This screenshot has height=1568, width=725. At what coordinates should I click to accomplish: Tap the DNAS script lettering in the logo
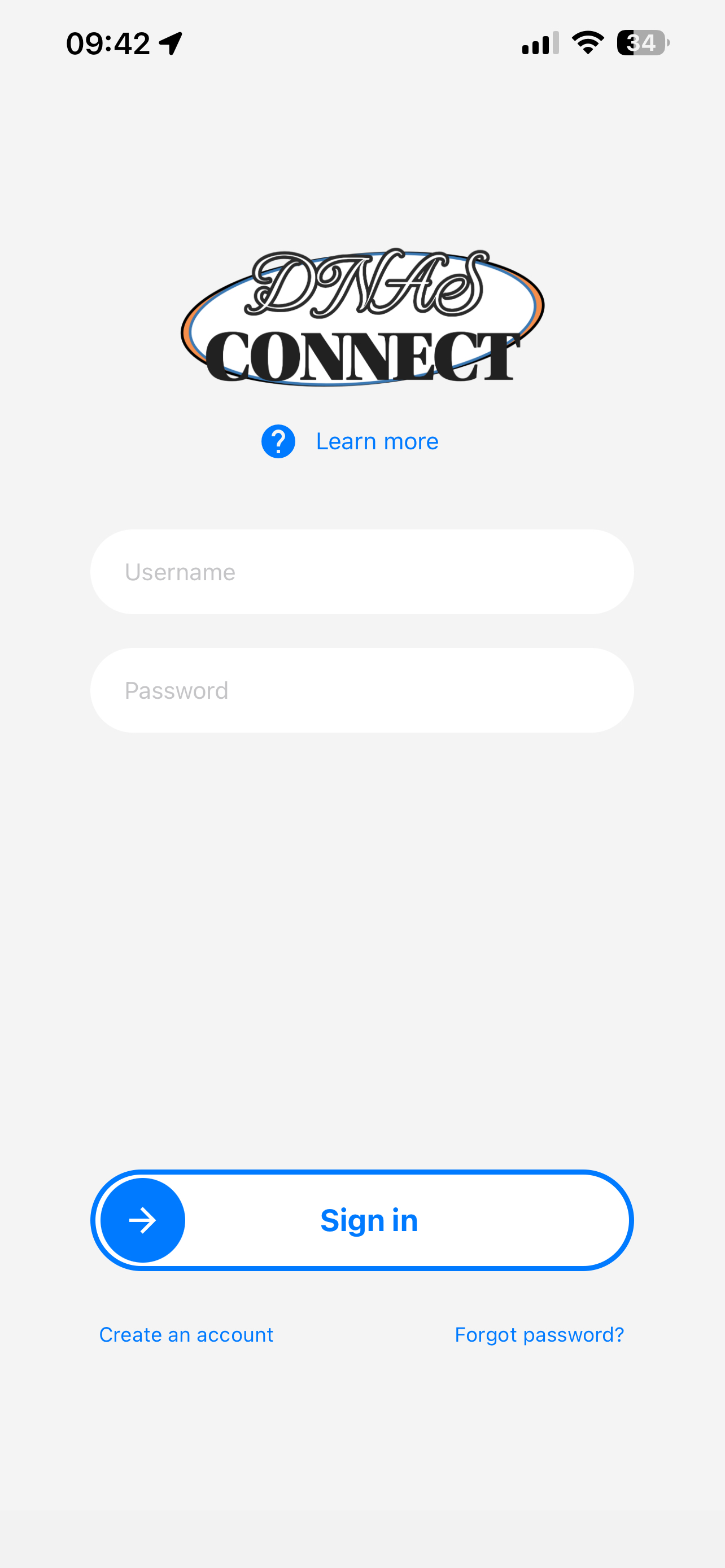pyautogui.click(x=365, y=283)
